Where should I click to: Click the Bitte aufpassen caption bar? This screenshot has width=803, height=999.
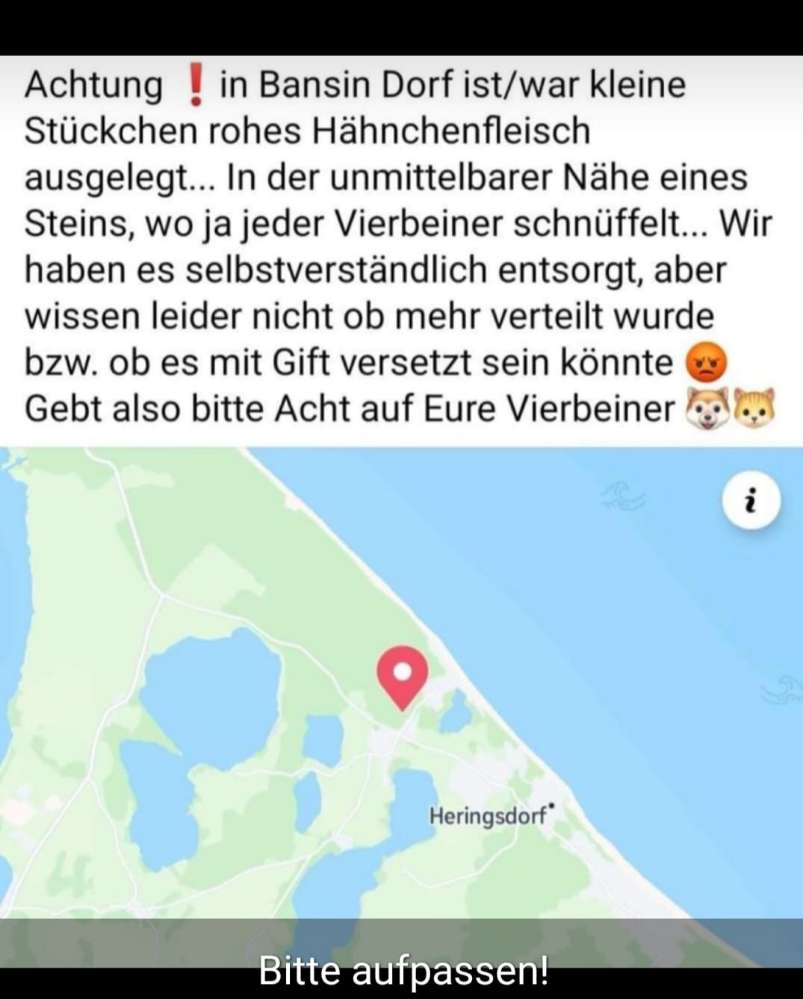[401, 968]
